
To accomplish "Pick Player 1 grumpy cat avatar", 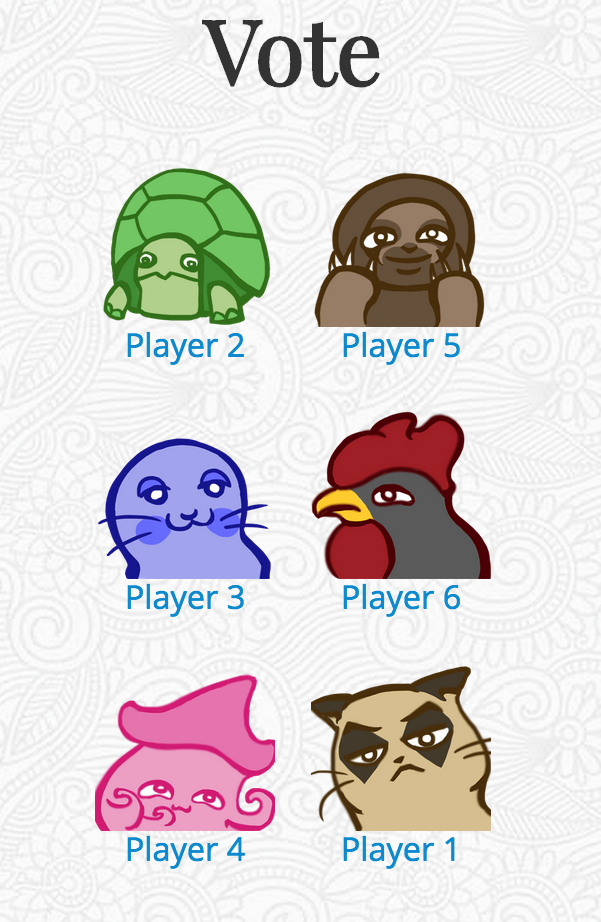I will 401,752.
